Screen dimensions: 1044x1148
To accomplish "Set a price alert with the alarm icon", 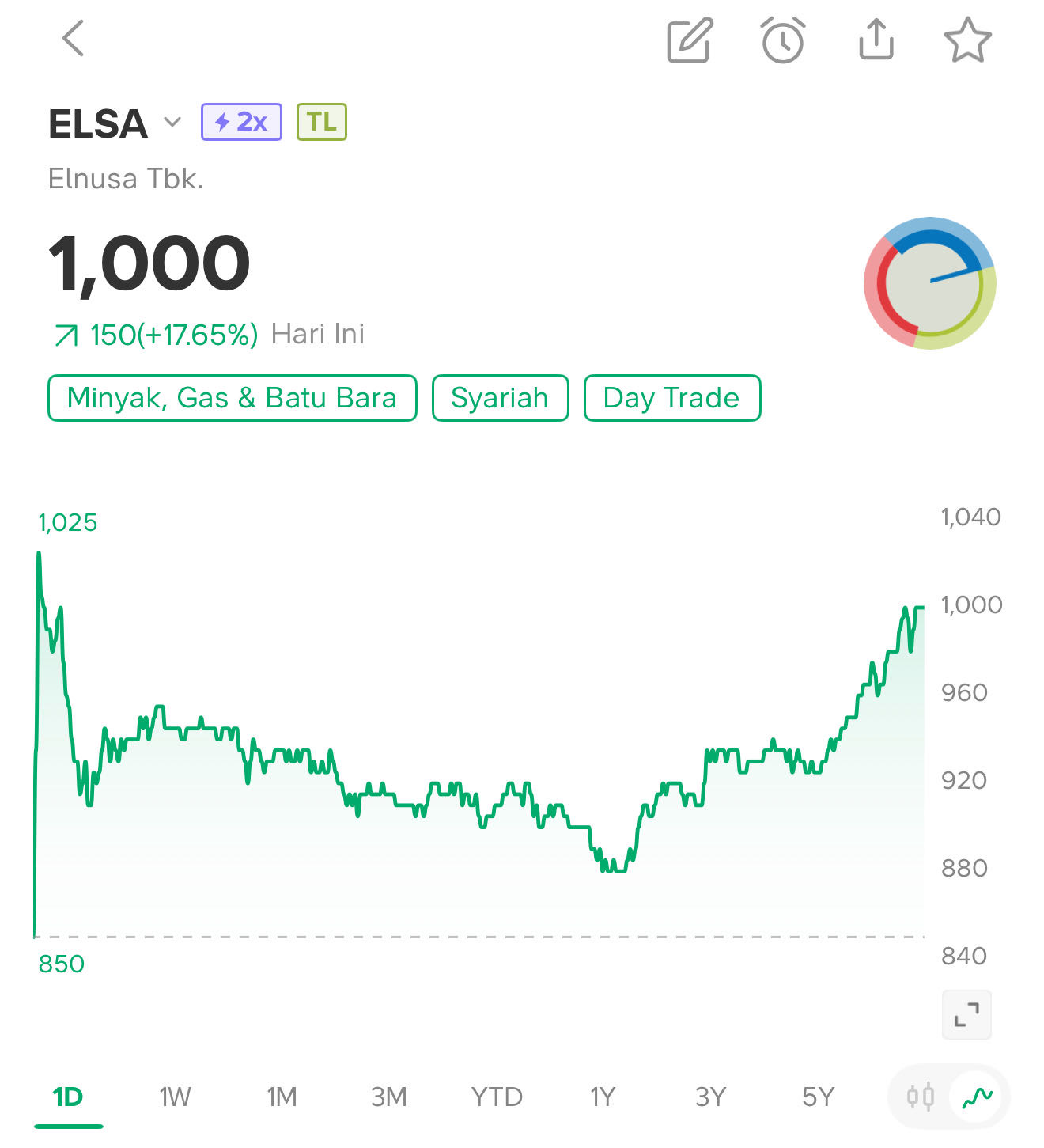I will pos(783,40).
